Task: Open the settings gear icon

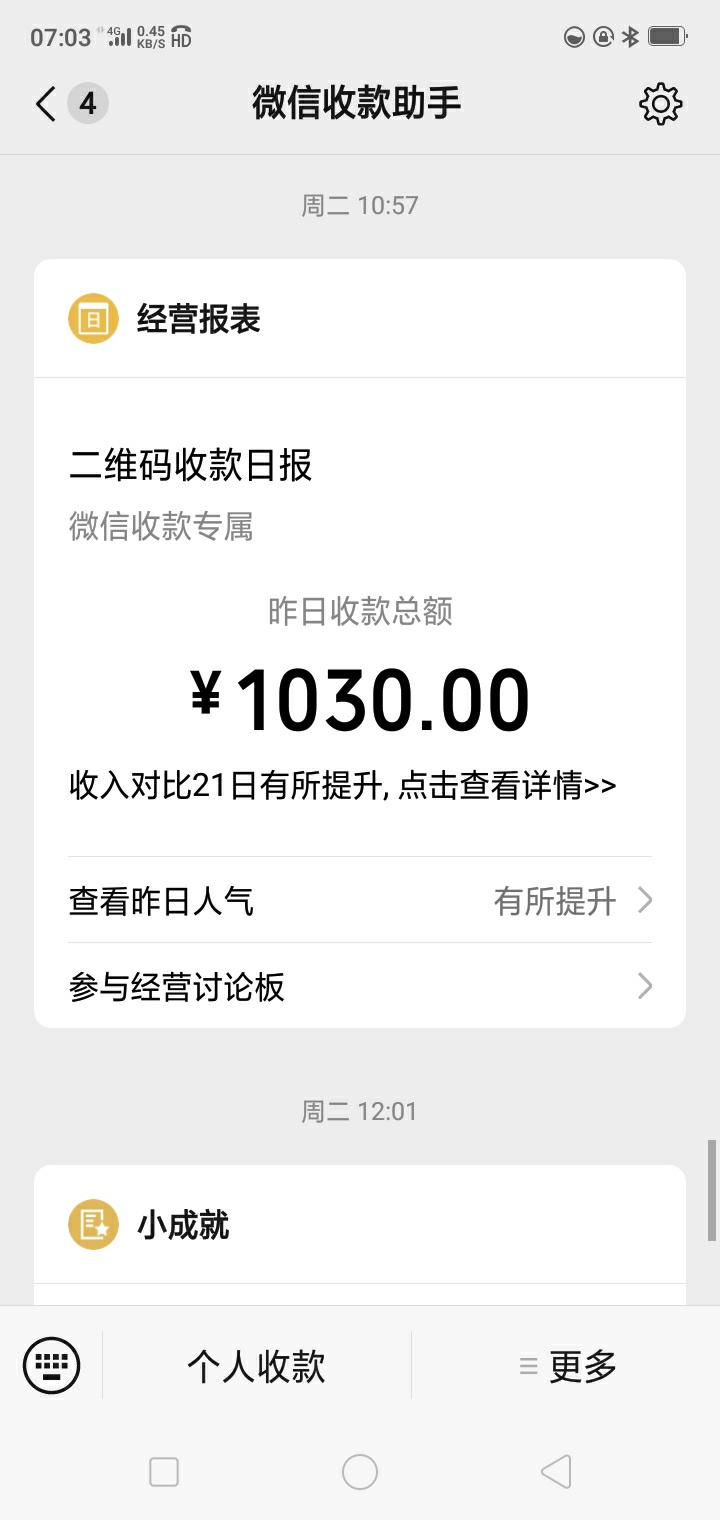Action: pos(660,104)
